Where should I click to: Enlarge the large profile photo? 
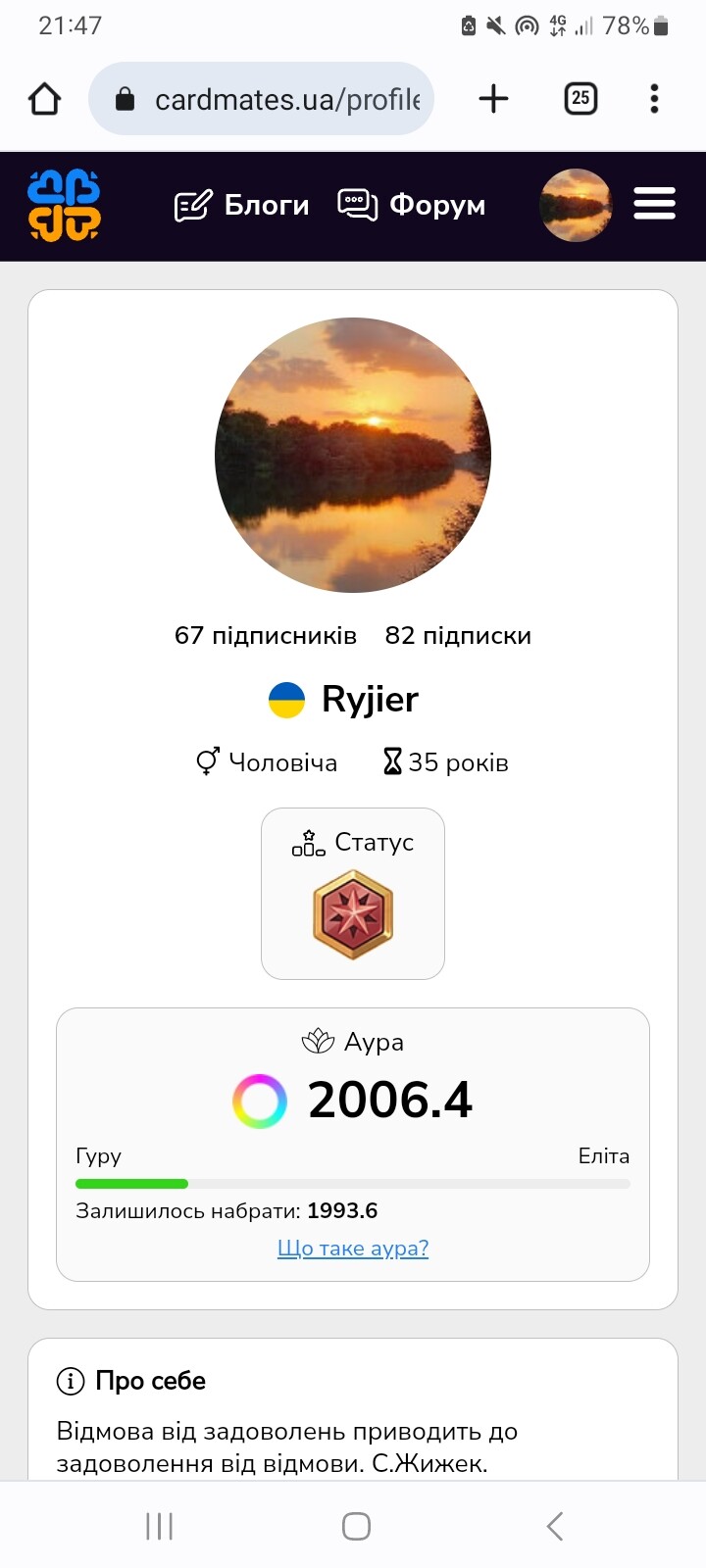click(x=353, y=455)
